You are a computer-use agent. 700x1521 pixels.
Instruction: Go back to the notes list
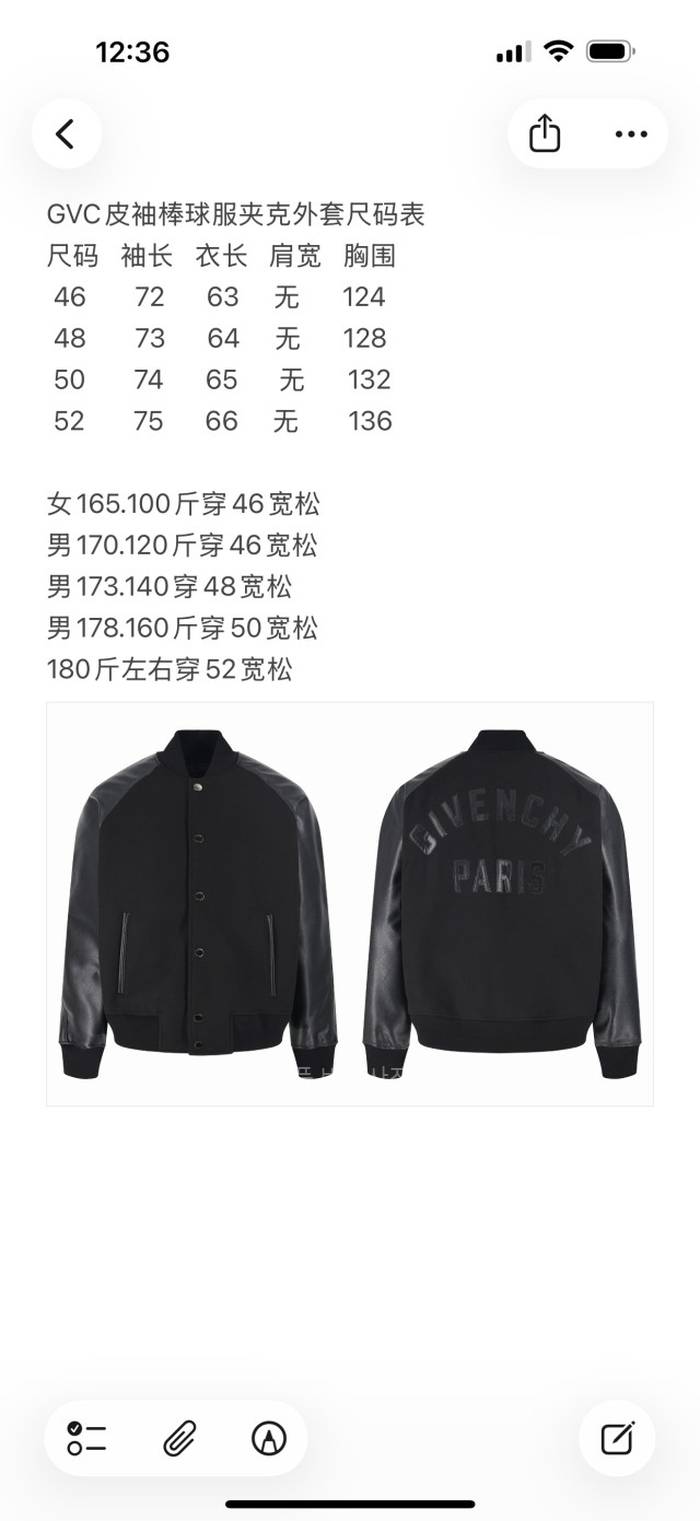pos(66,134)
